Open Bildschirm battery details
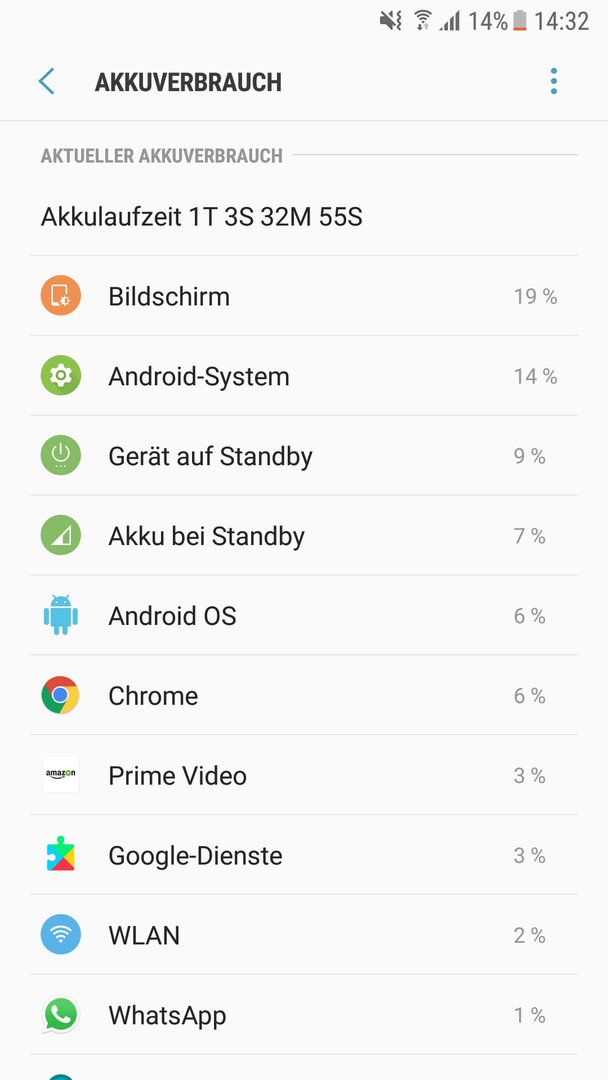The image size is (608, 1080). [304, 296]
